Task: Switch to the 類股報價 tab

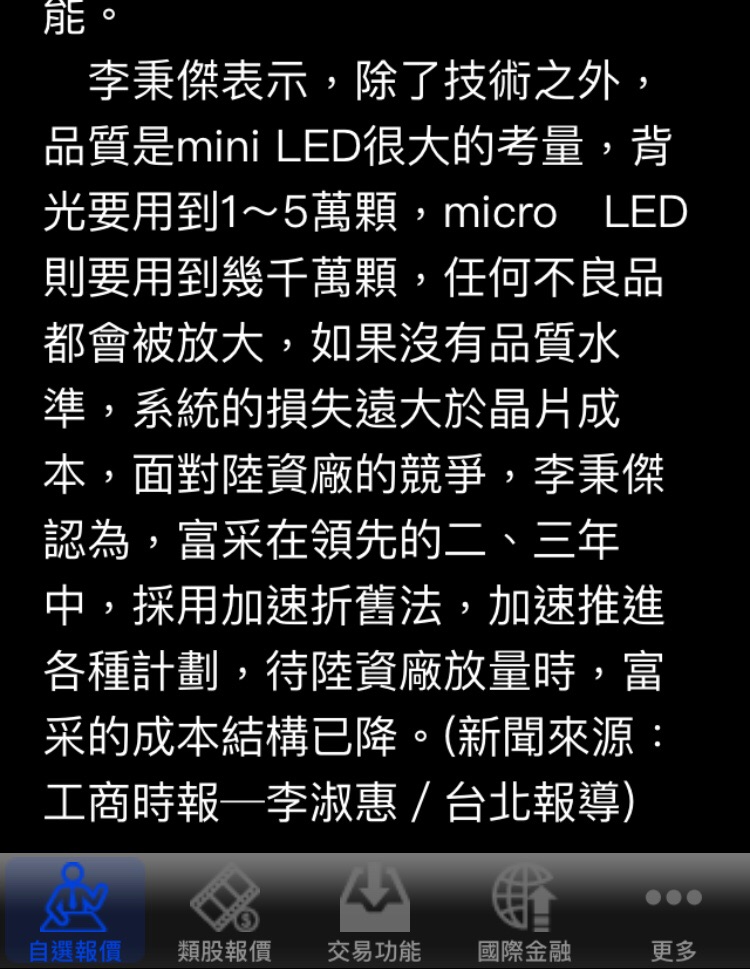Action: point(225,912)
